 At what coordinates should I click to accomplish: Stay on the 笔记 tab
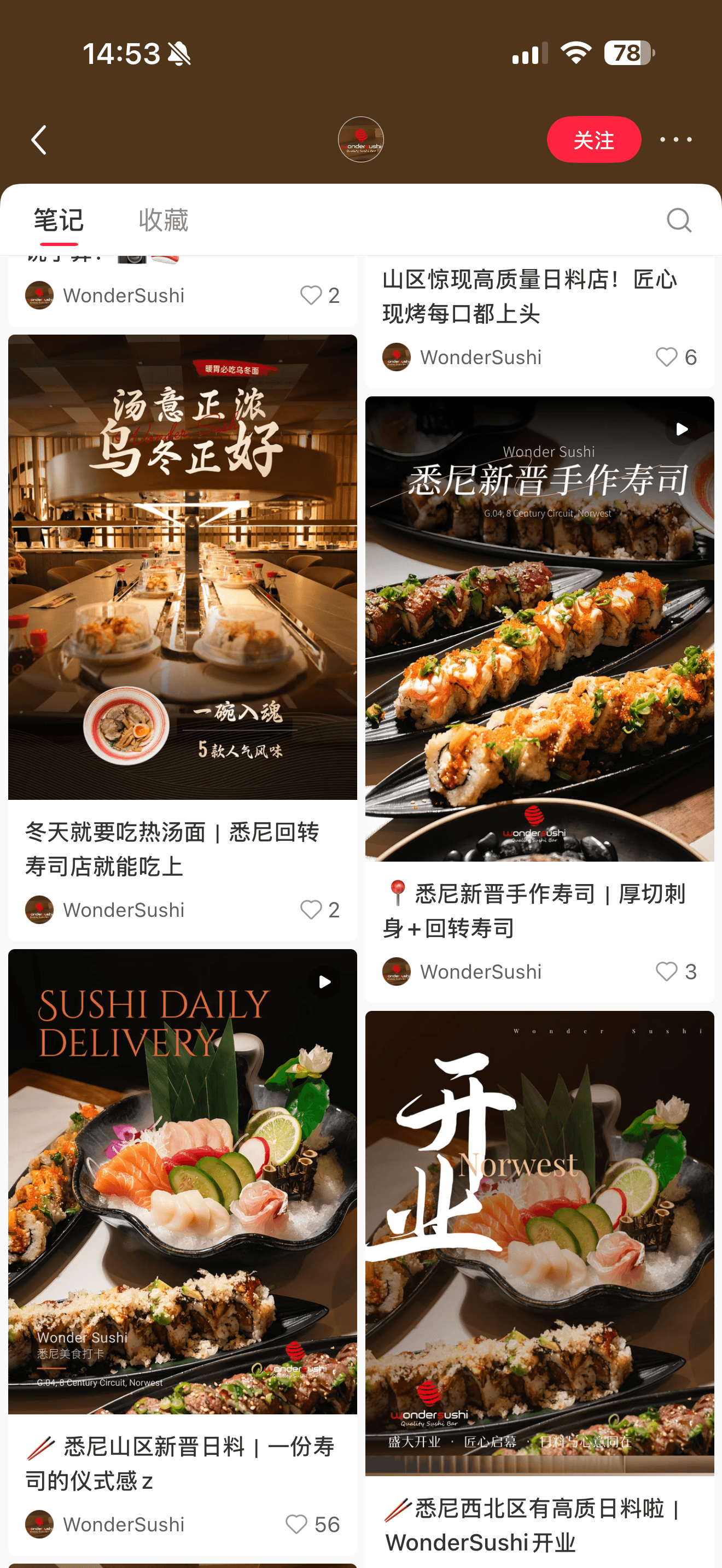pos(58,220)
